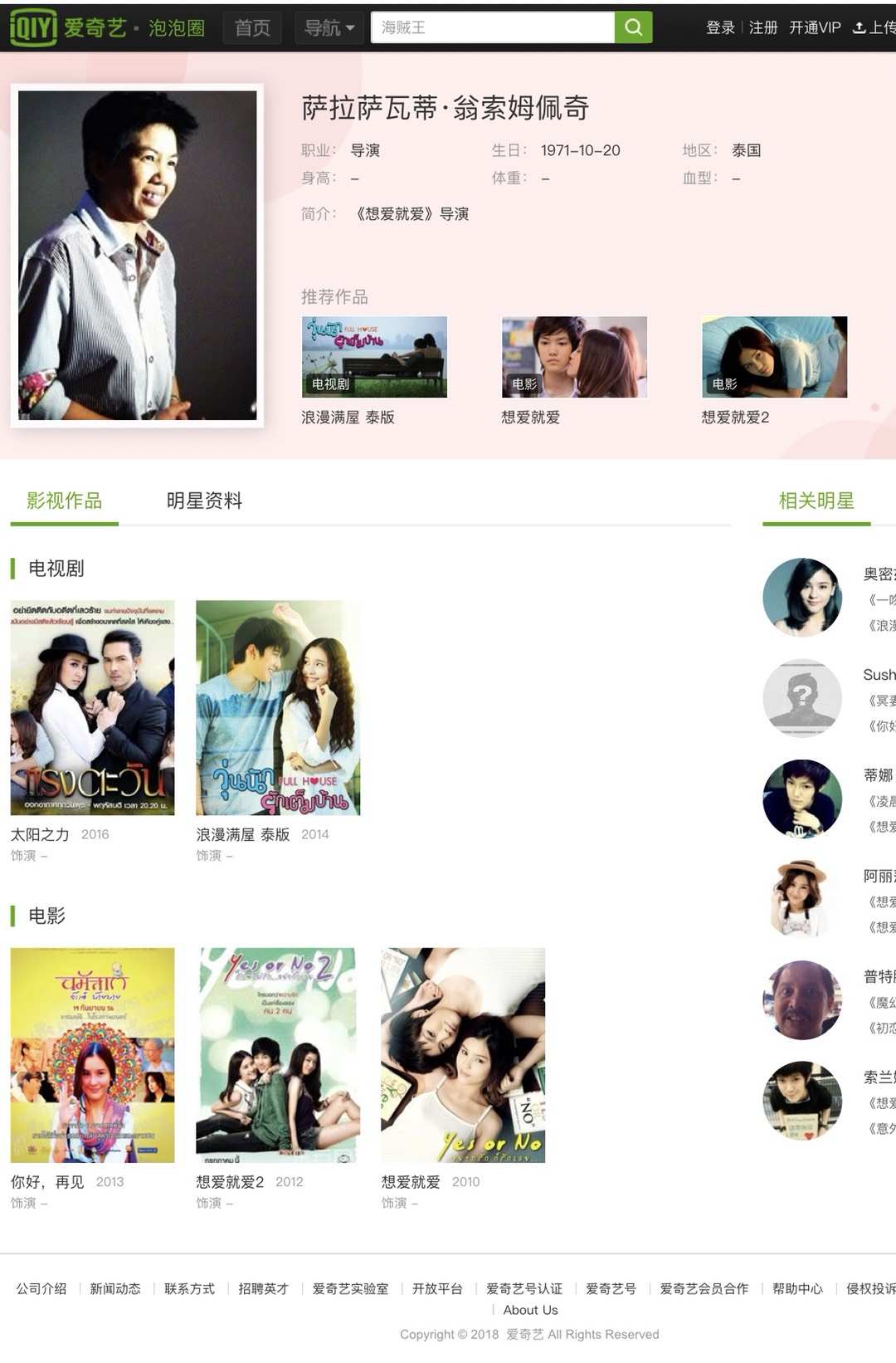Open recommended film 想爱就爱2

(774, 357)
